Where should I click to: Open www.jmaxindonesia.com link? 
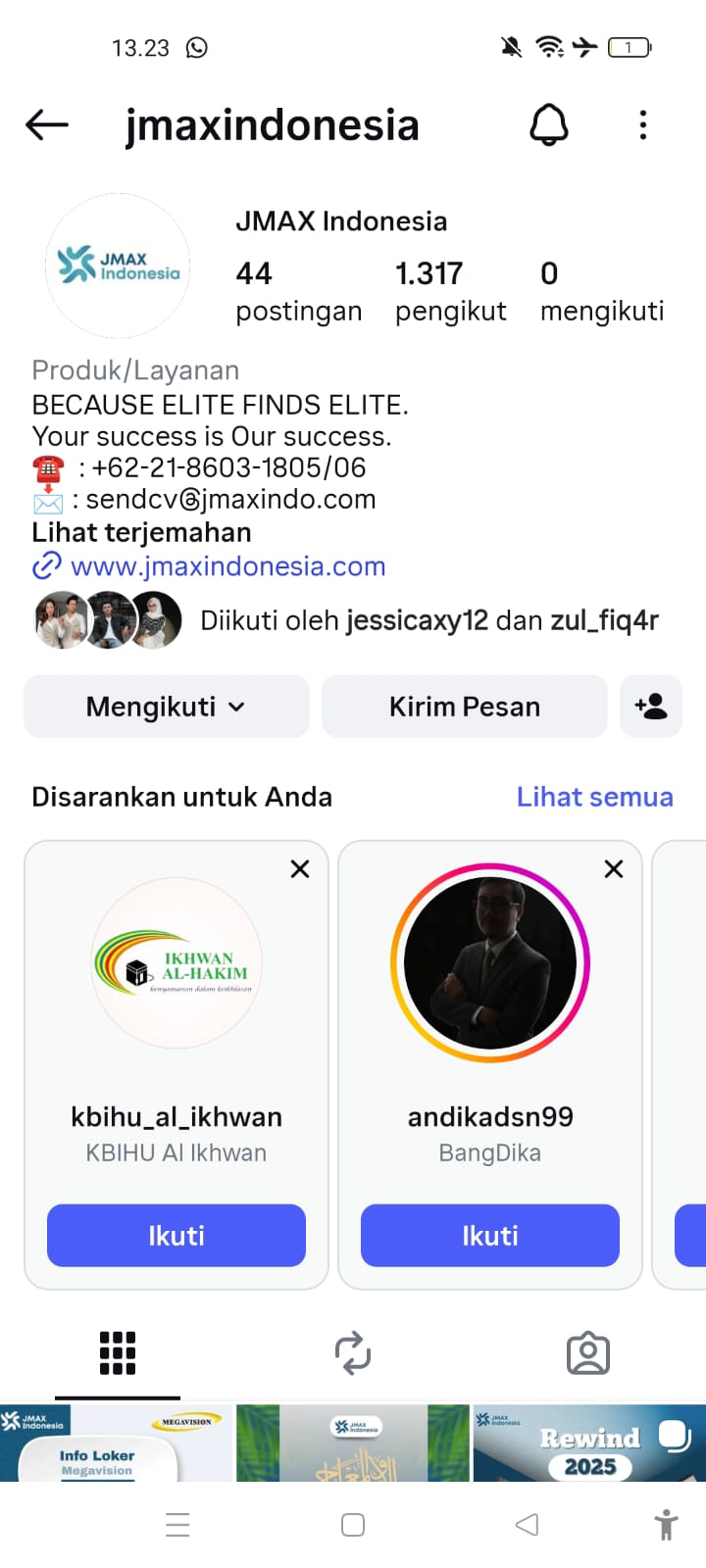coord(227,566)
